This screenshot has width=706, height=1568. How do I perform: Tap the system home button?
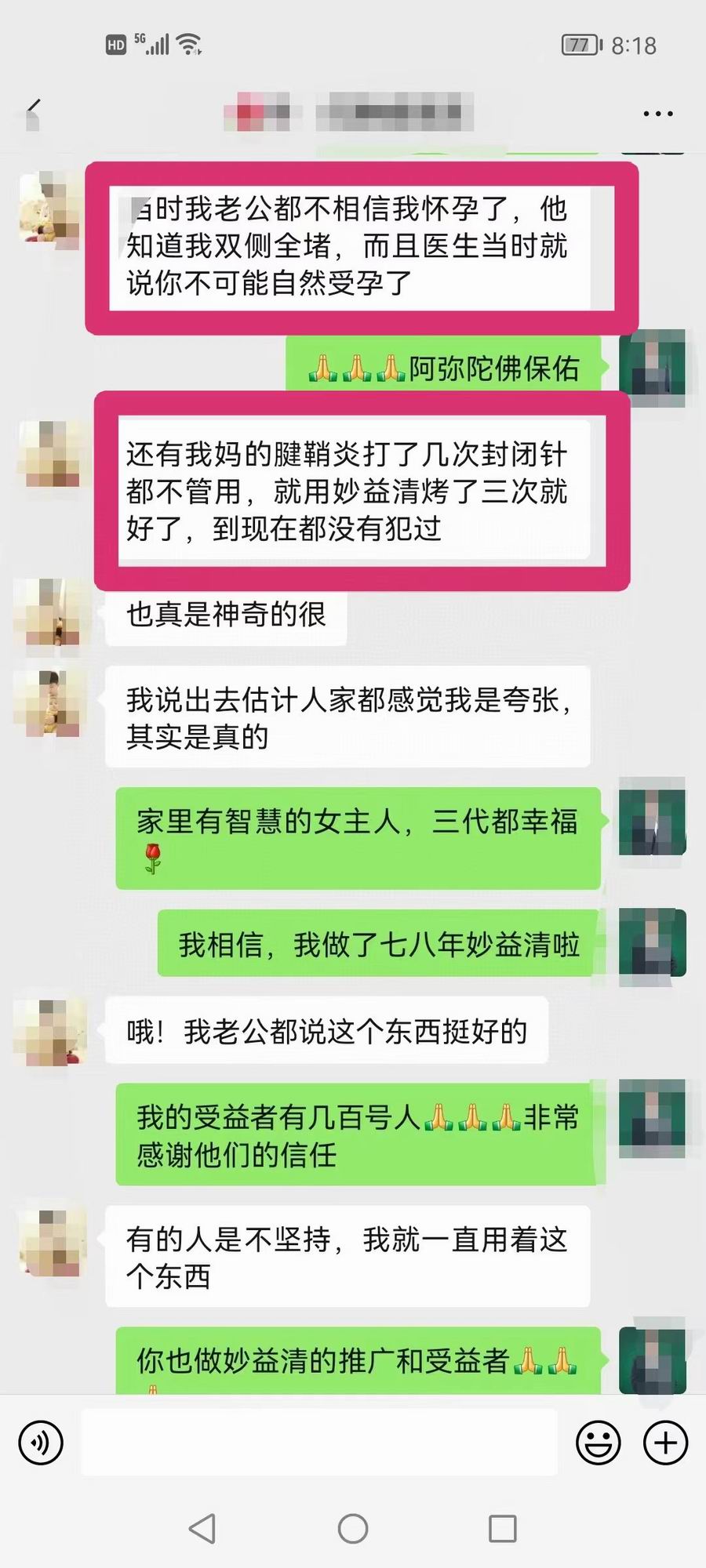(x=353, y=1528)
